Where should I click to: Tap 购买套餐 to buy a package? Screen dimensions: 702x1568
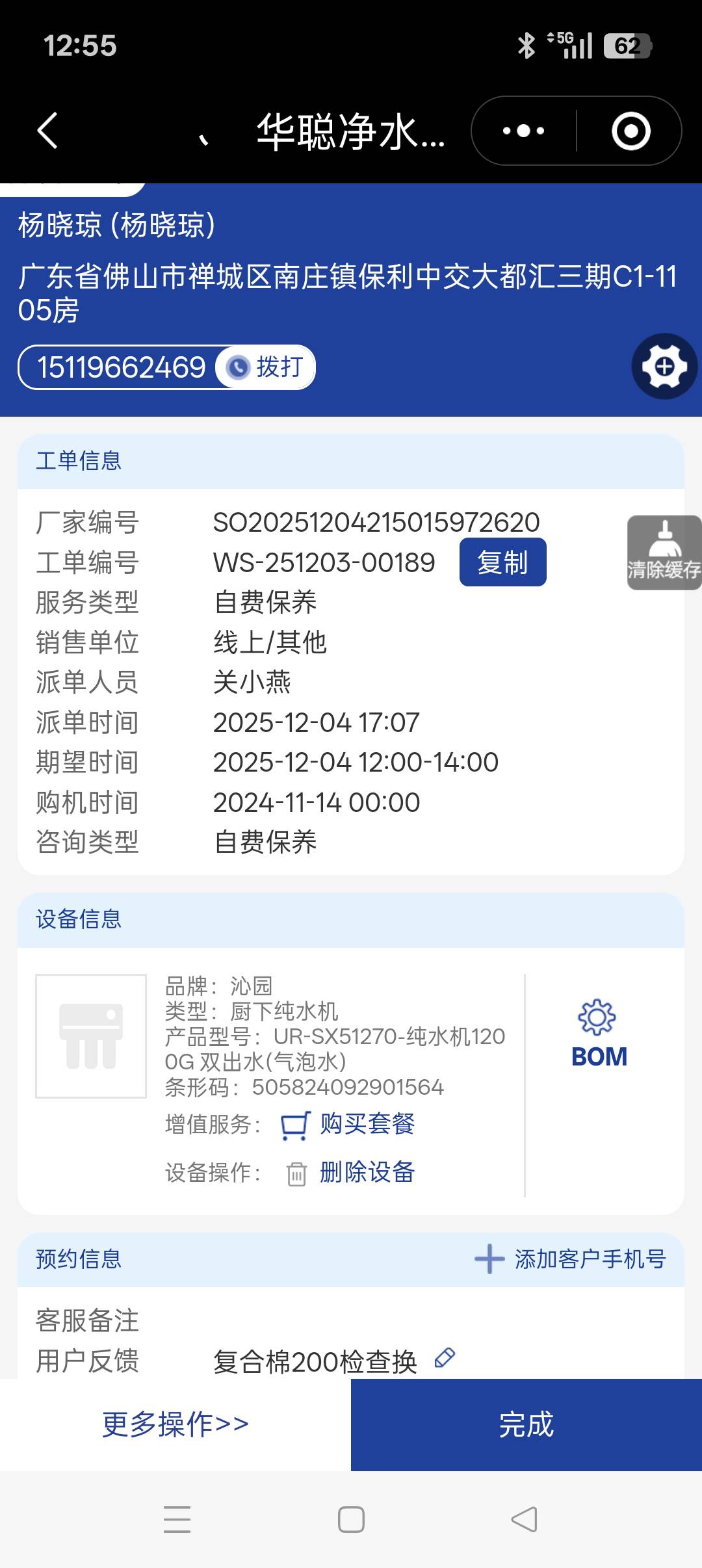click(x=367, y=1124)
